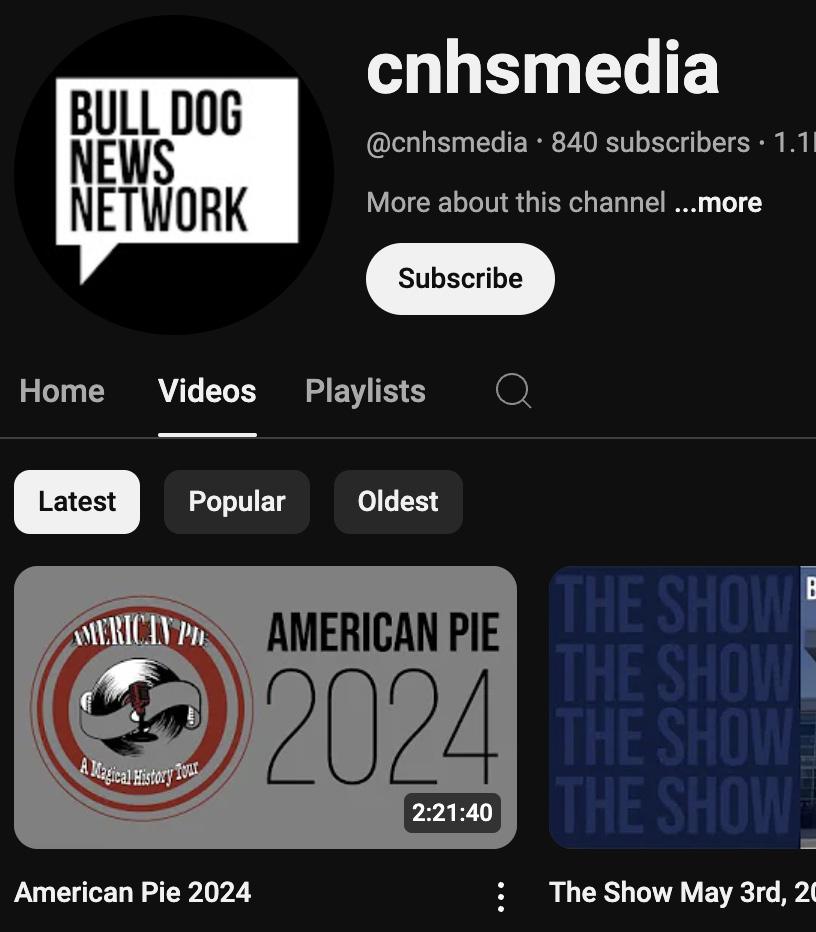Image resolution: width=816 pixels, height=932 pixels.
Task: Open options menu for American Pie 2024
Action: click(501, 896)
